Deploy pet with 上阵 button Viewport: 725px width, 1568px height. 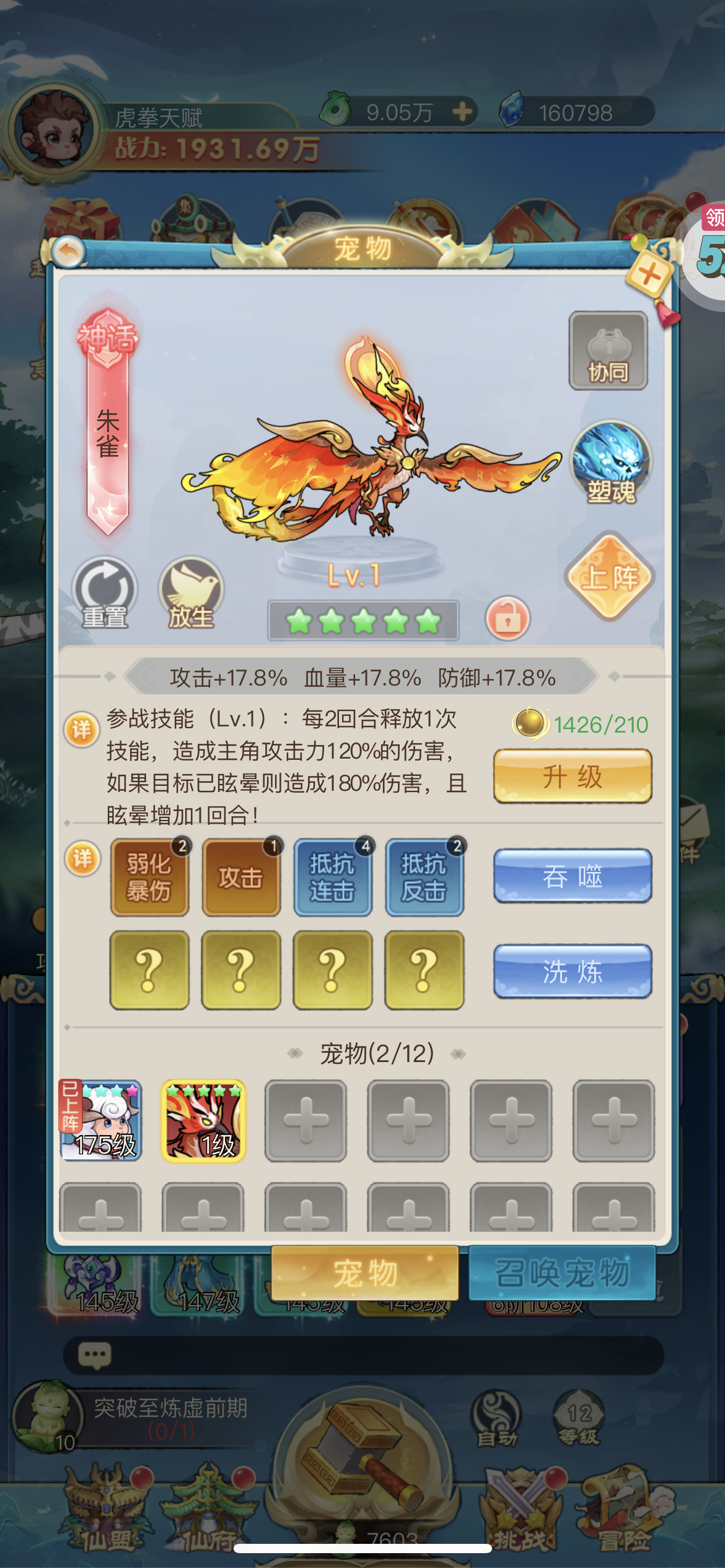610,577
